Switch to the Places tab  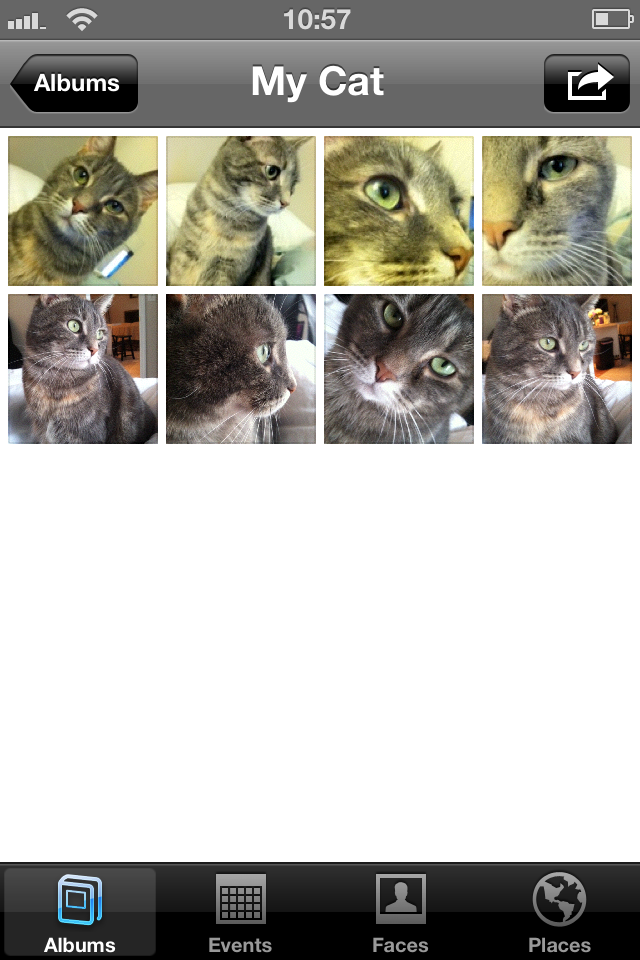(x=559, y=913)
